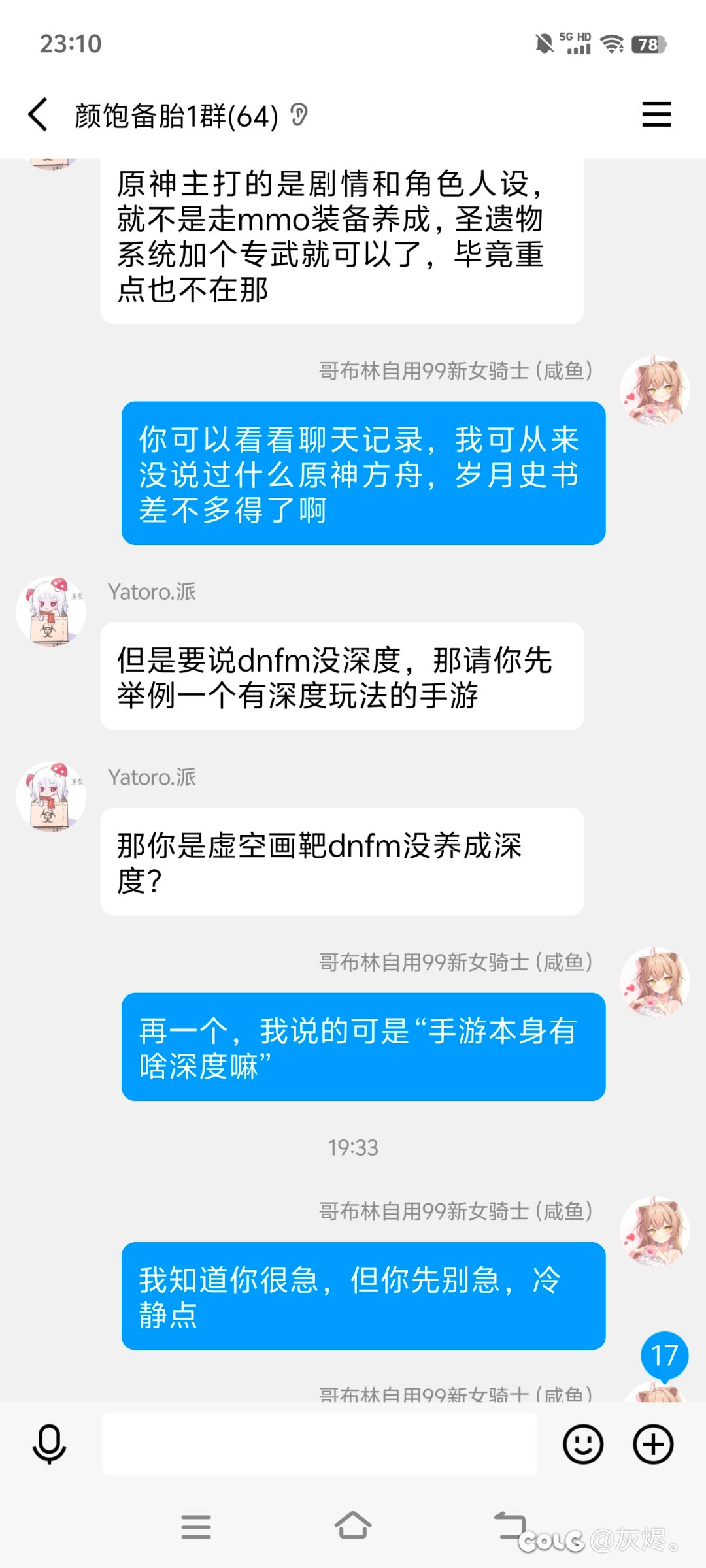Open Yatoro.派's avatar beside the dnfm没深度 message
The height and width of the screenshot is (1568, 706).
click(x=51, y=612)
